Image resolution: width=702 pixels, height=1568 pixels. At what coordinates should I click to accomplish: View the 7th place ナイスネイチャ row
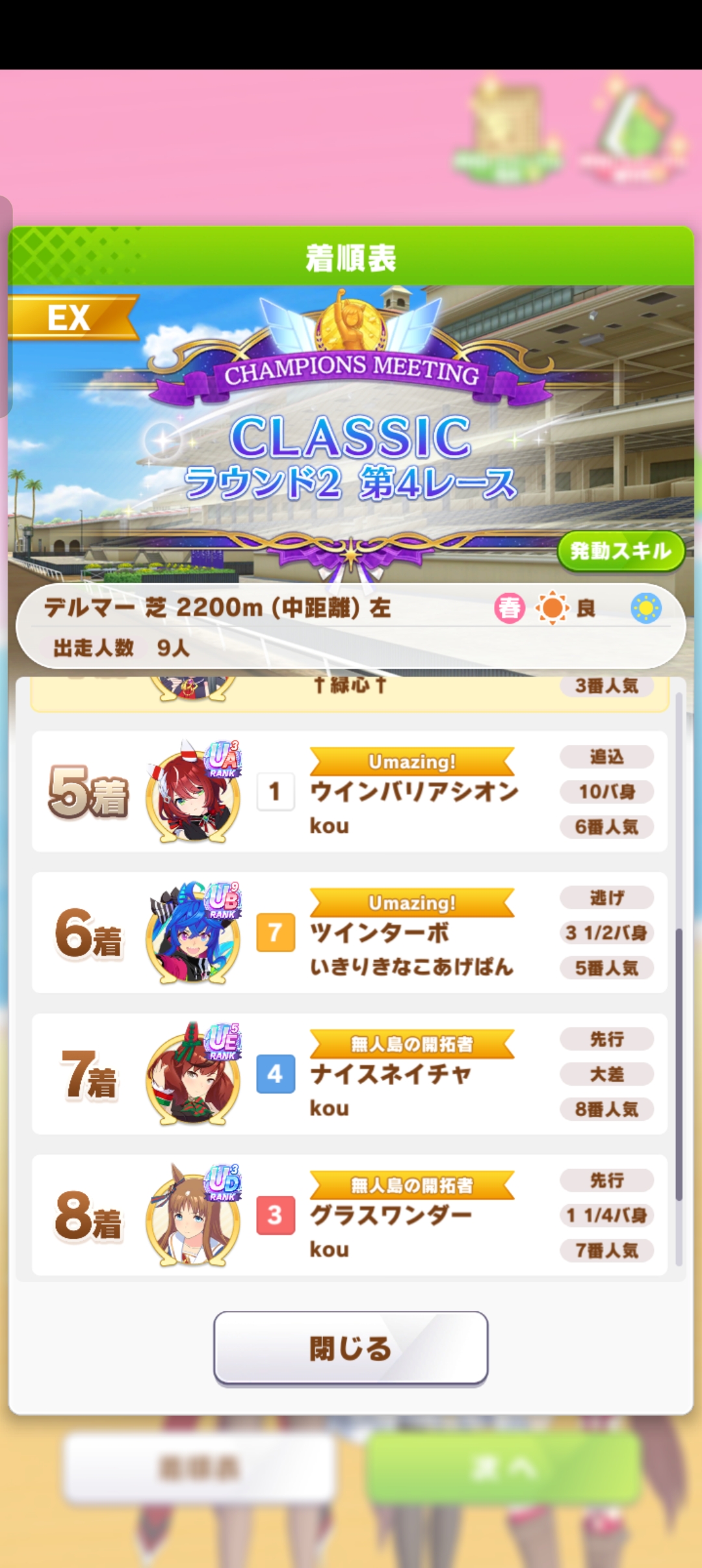[350, 1074]
